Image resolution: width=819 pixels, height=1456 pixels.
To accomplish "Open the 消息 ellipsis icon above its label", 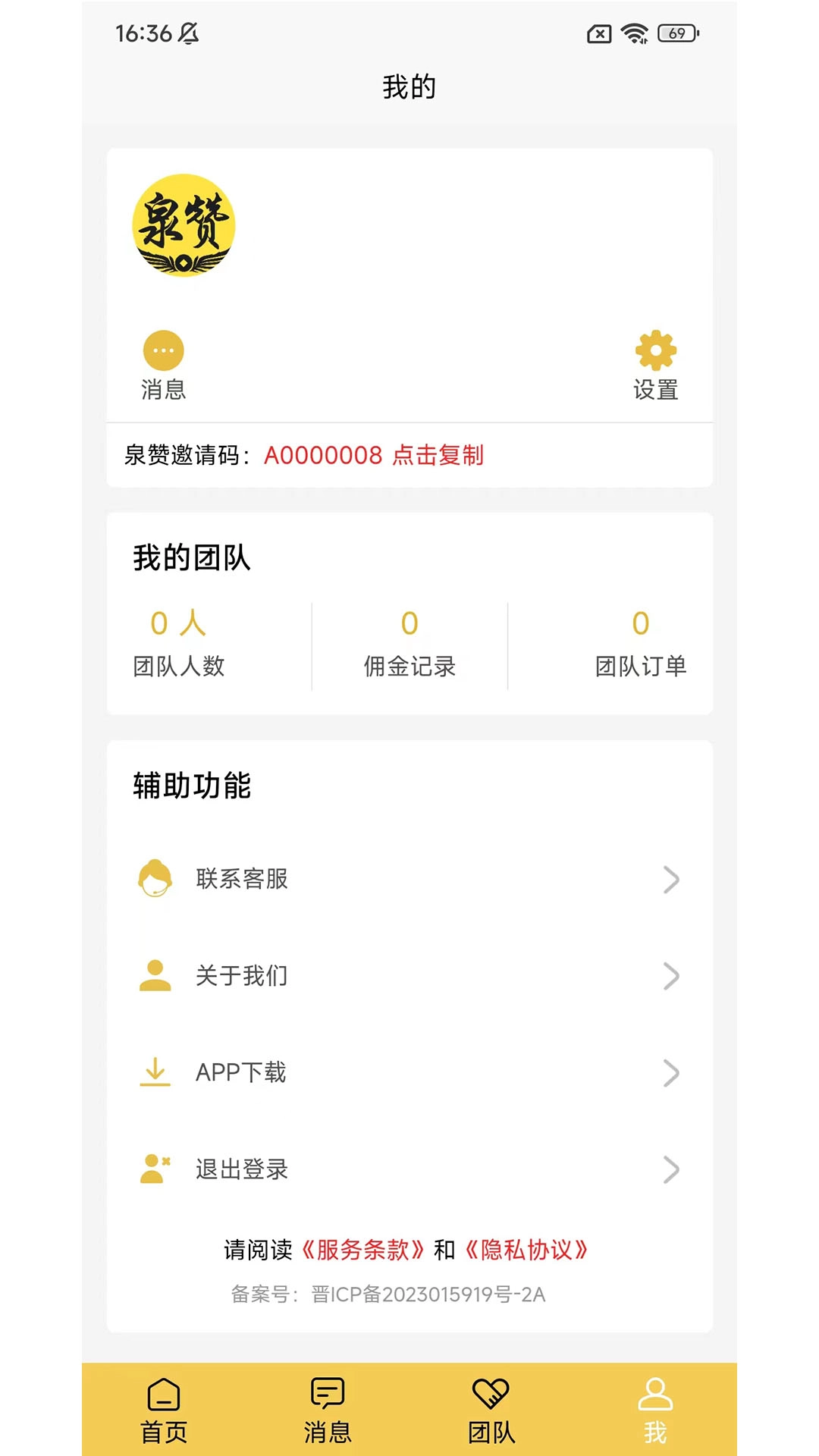I will (162, 350).
